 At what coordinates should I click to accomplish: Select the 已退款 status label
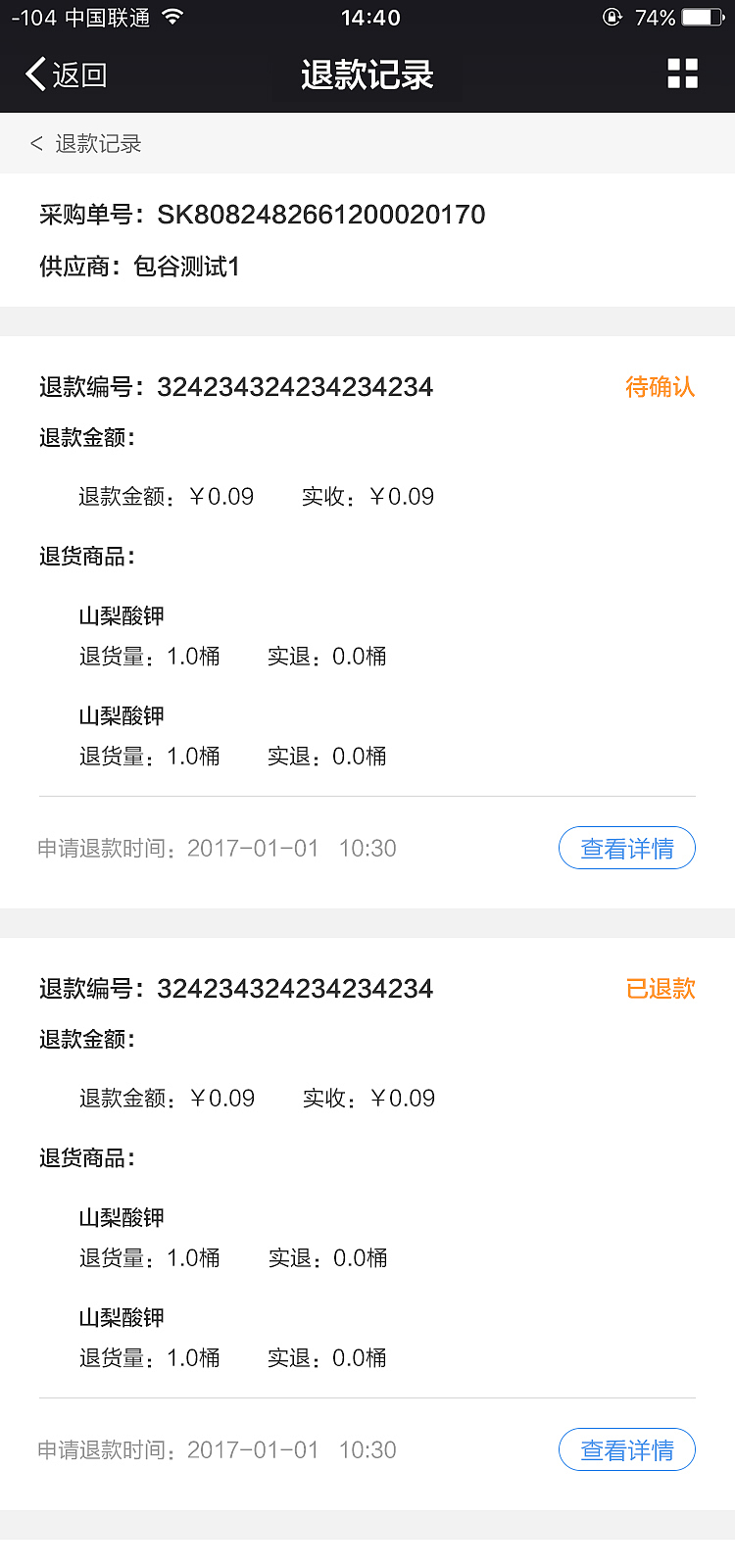[660, 989]
